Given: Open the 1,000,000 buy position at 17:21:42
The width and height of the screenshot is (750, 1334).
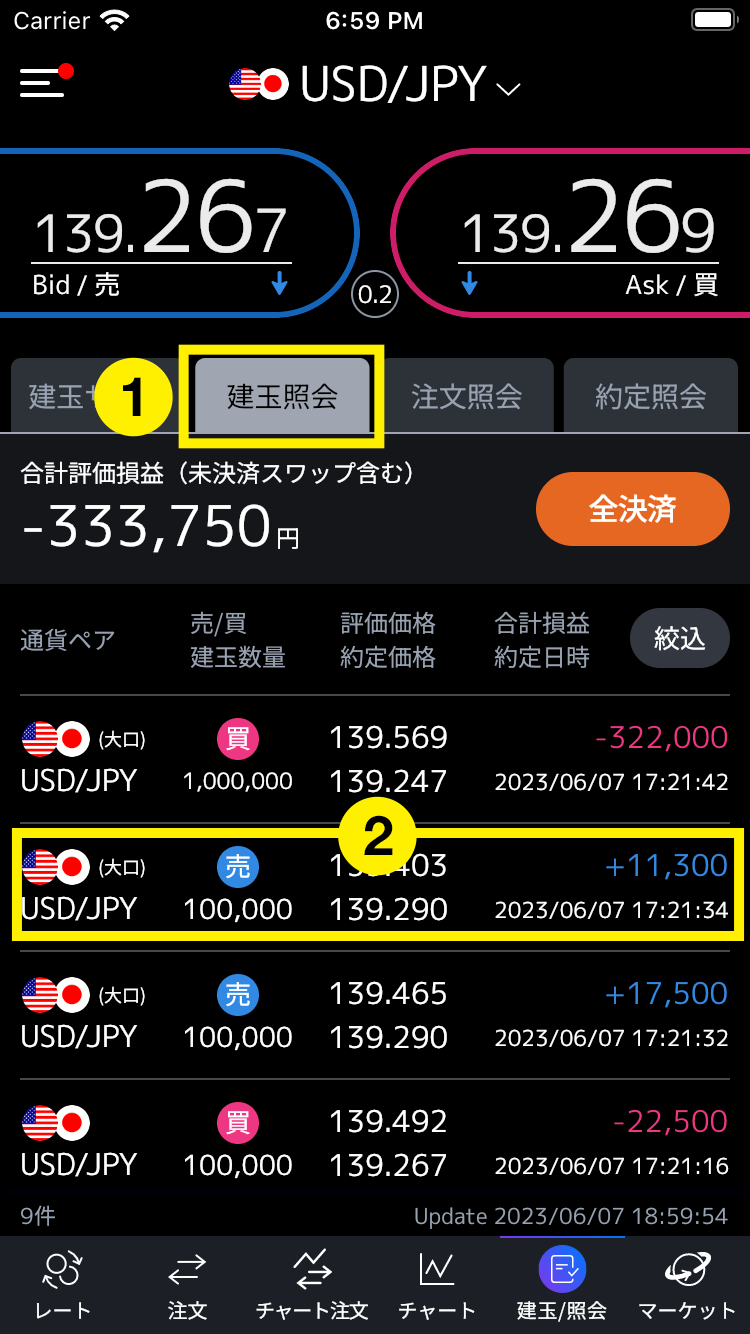Looking at the screenshot, I should click(x=375, y=759).
